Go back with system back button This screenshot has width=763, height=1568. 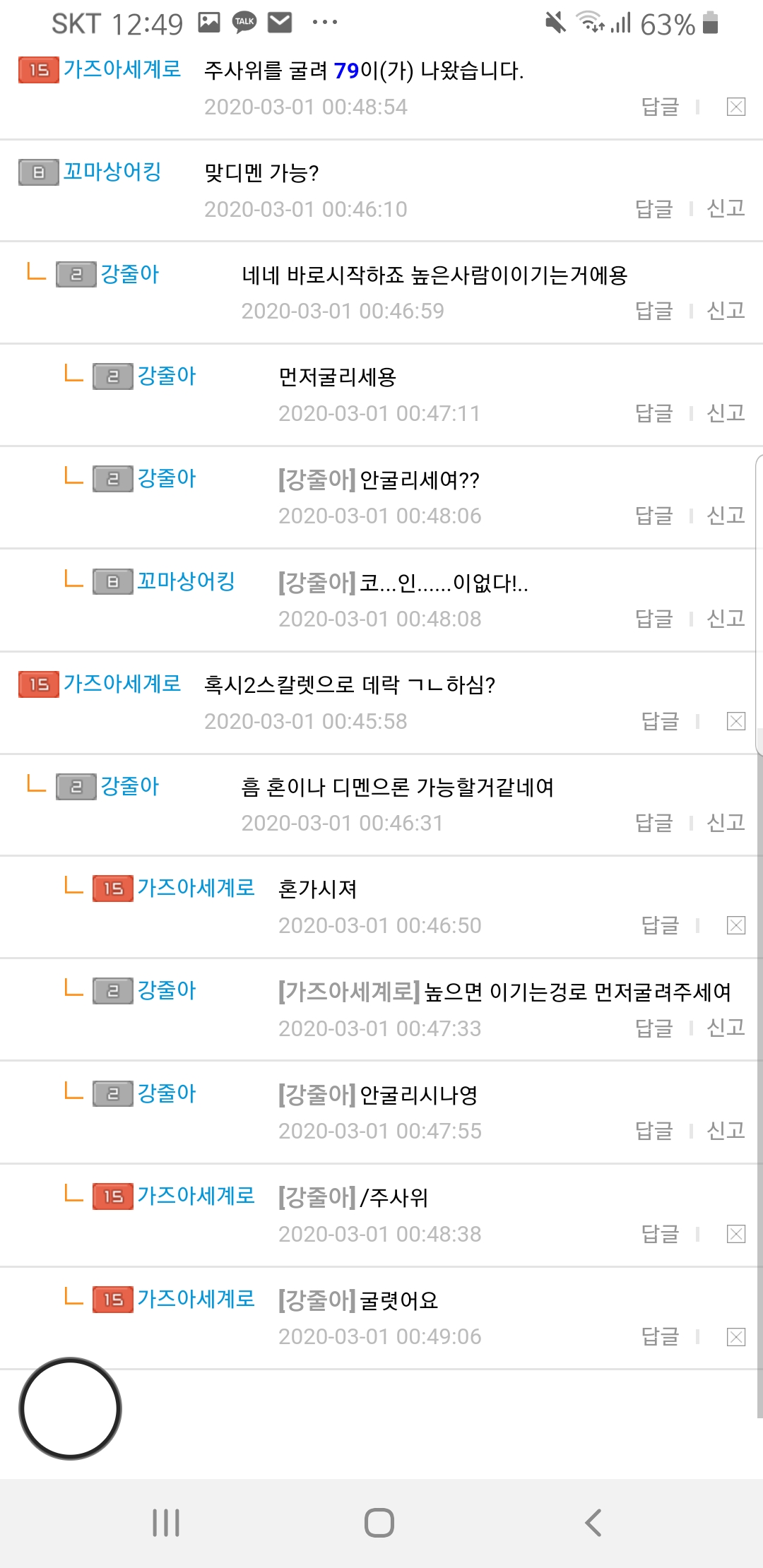593,1523
